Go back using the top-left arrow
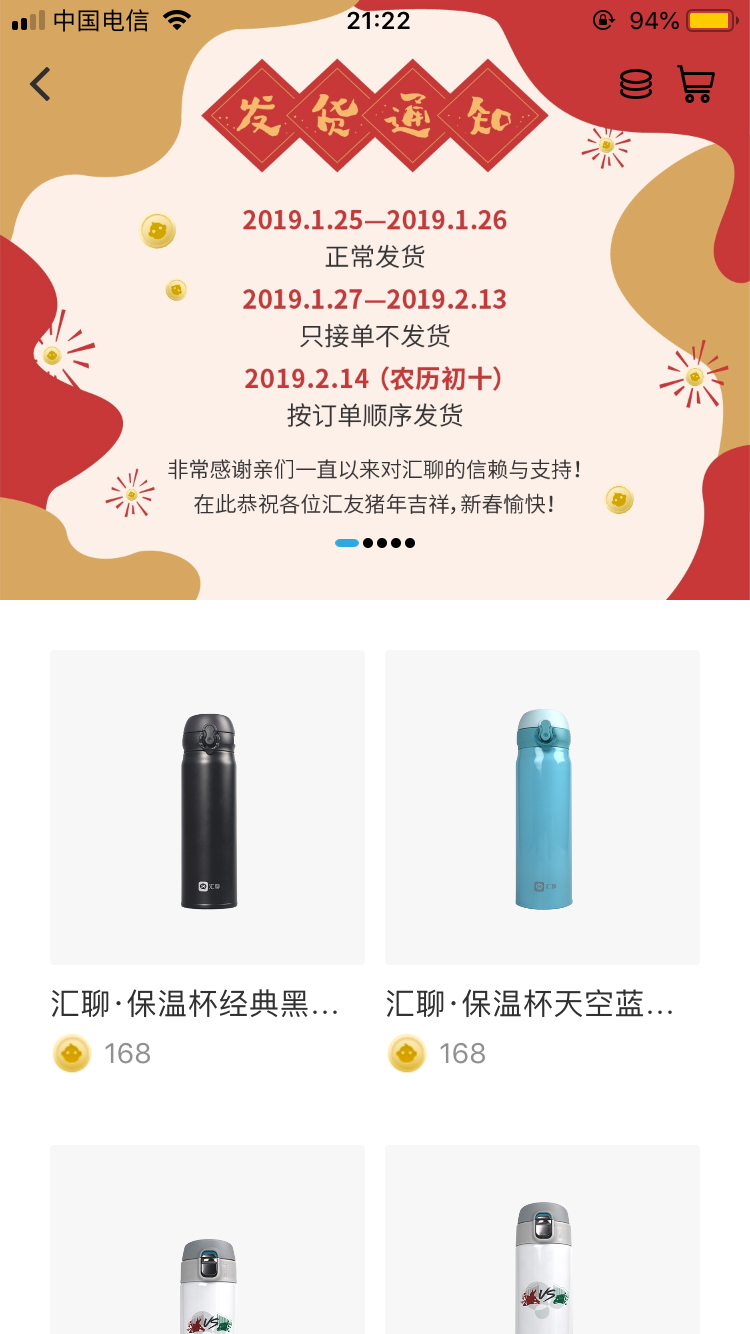This screenshot has width=750, height=1334. (40, 85)
